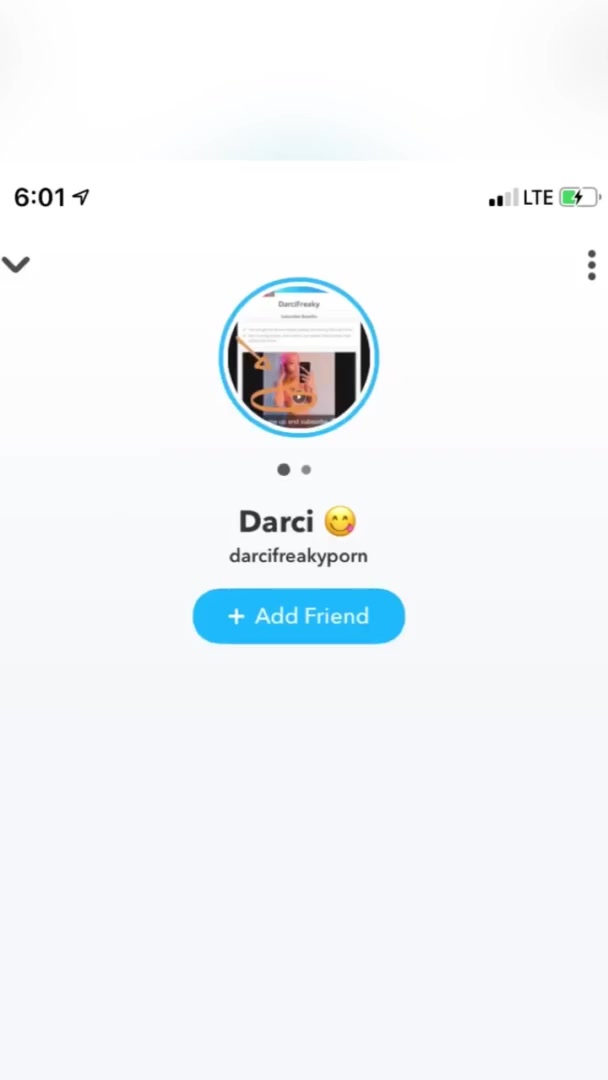Open Darci's circular profile story

point(298,357)
